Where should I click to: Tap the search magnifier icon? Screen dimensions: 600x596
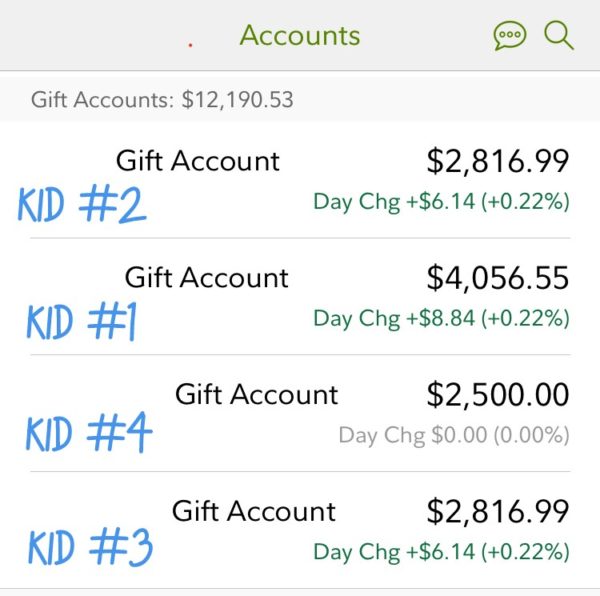tap(558, 37)
